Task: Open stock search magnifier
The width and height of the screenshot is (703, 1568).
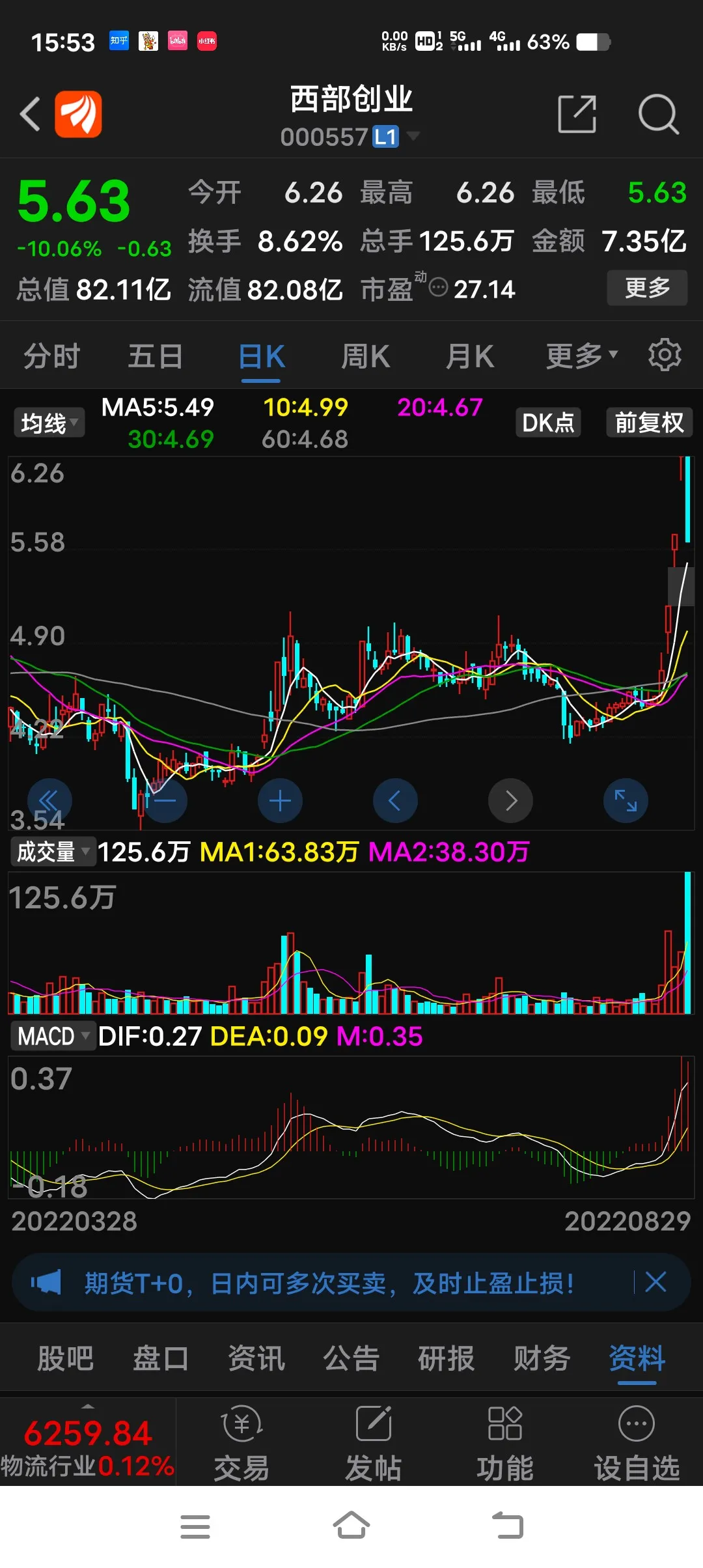Action: 658,115
